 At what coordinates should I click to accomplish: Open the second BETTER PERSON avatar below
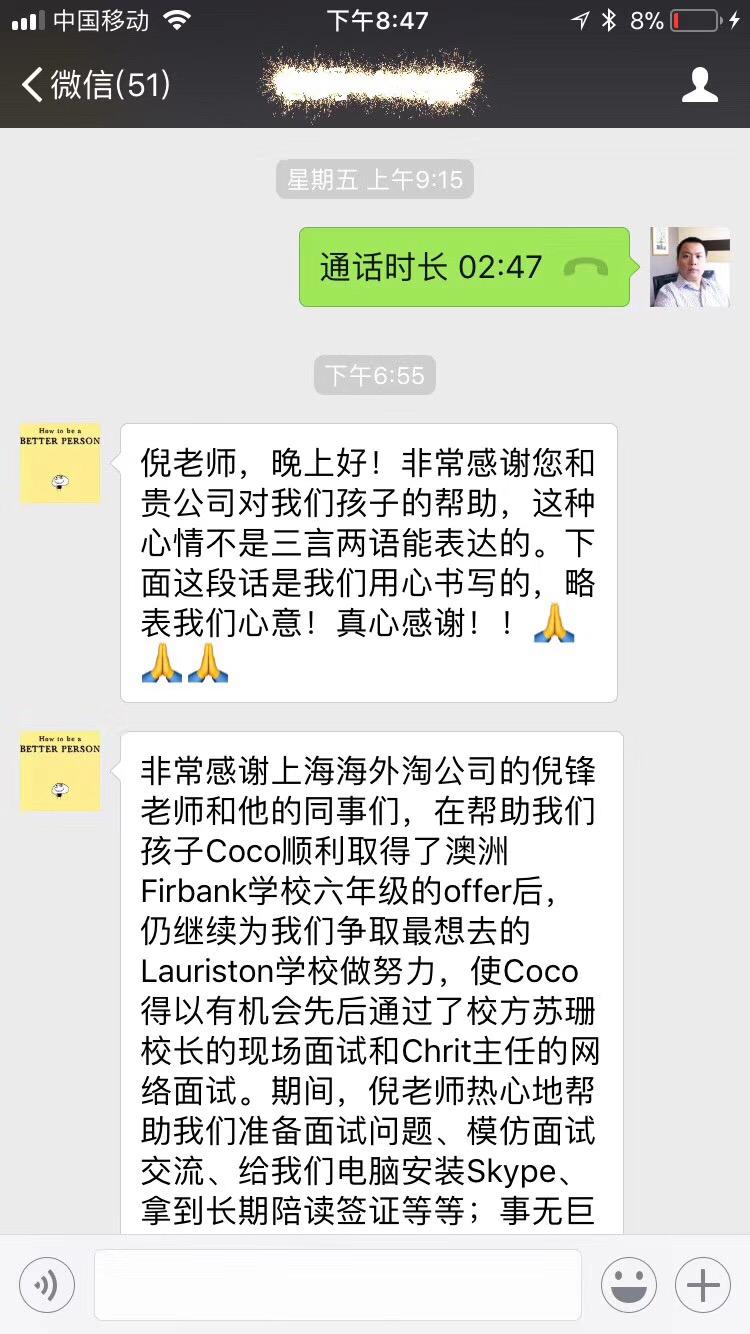(x=59, y=771)
